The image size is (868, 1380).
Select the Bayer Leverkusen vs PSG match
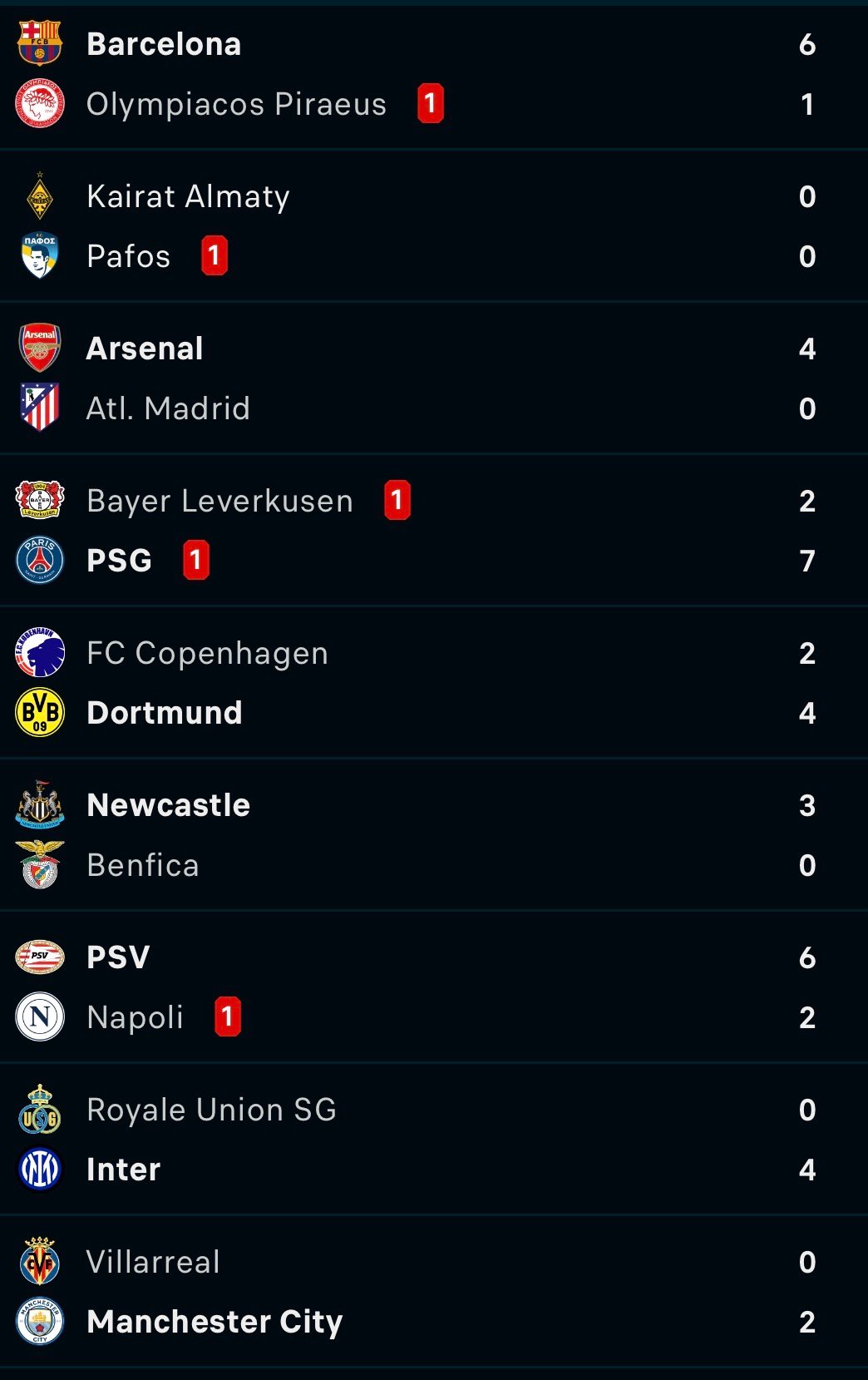coord(432,531)
